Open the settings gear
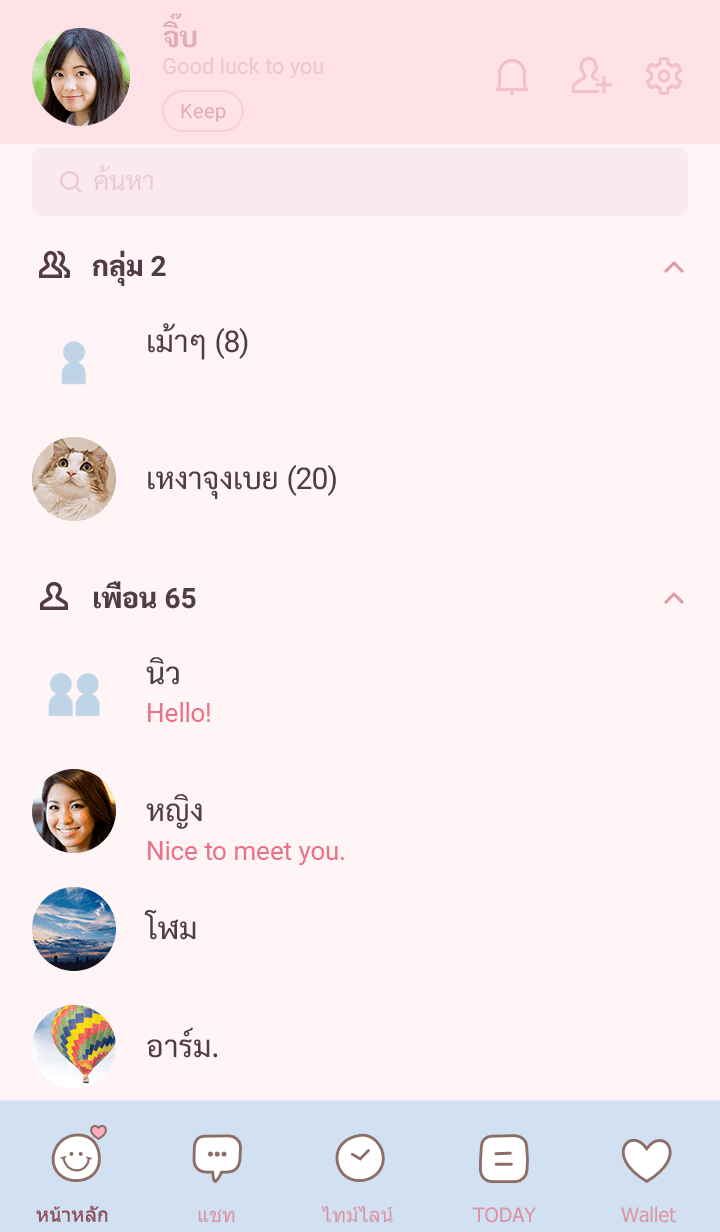Image resolution: width=720 pixels, height=1232 pixels. click(664, 77)
